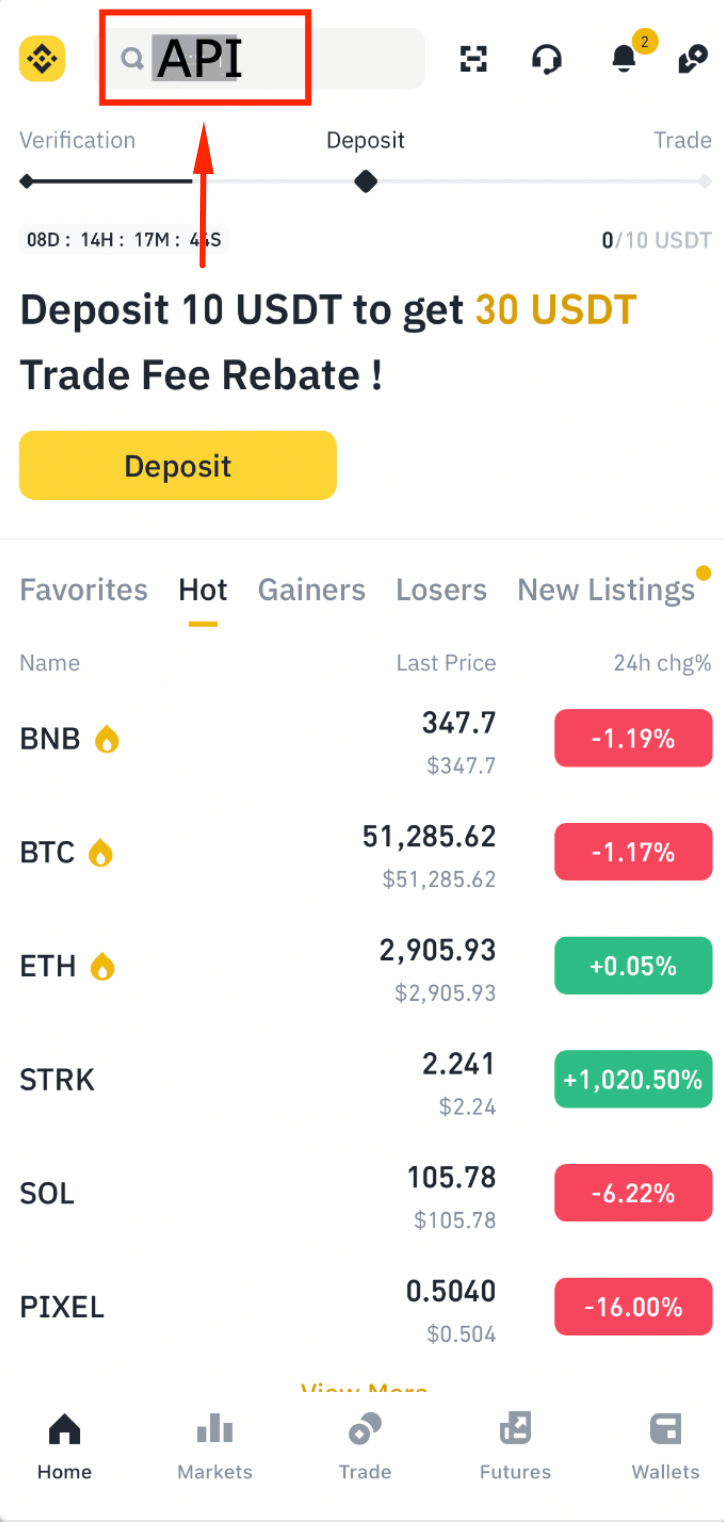Viewport: 724px width, 1522px height.
Task: Switch to the Losers tab
Action: click(441, 590)
